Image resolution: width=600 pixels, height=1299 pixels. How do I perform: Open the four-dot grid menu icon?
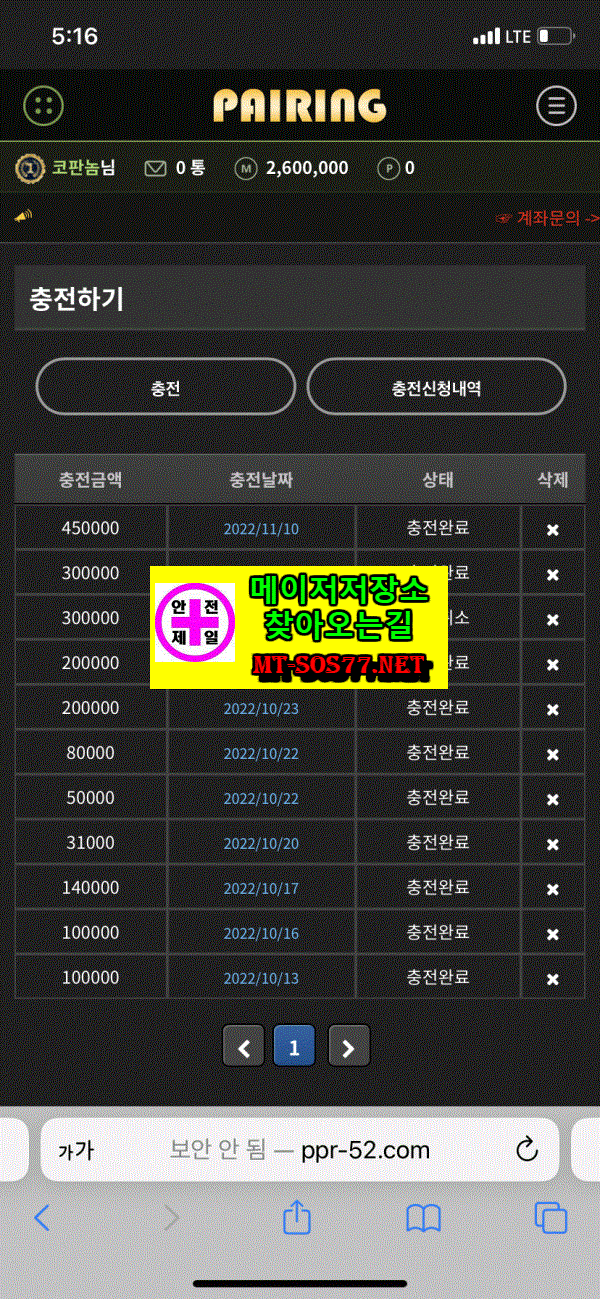pos(42,105)
